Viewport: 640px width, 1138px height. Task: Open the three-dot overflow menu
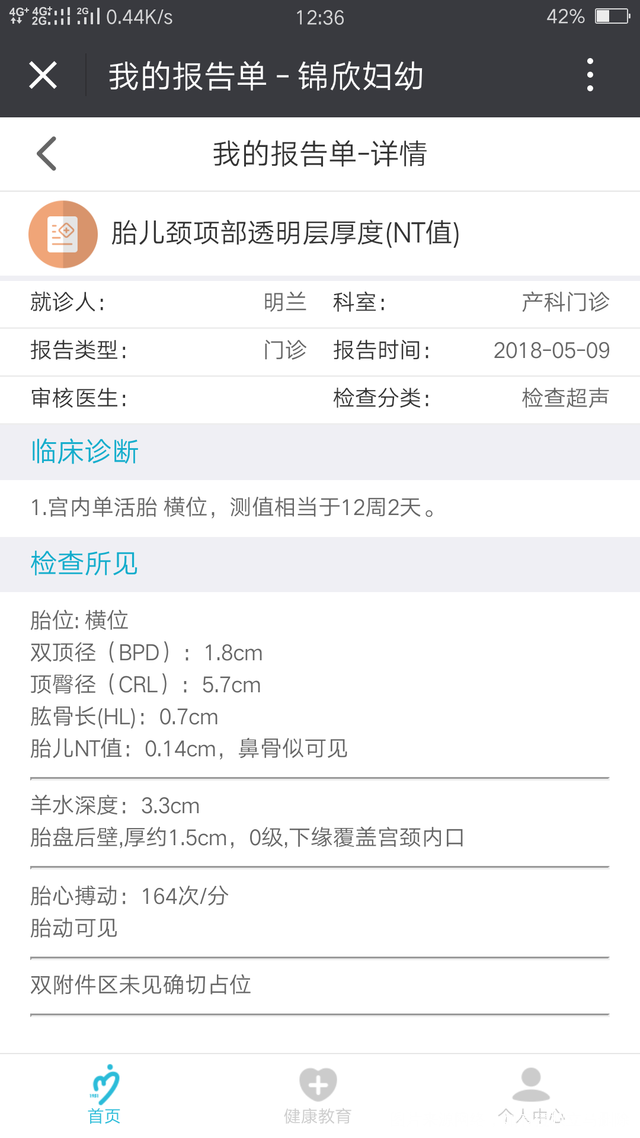tap(590, 75)
